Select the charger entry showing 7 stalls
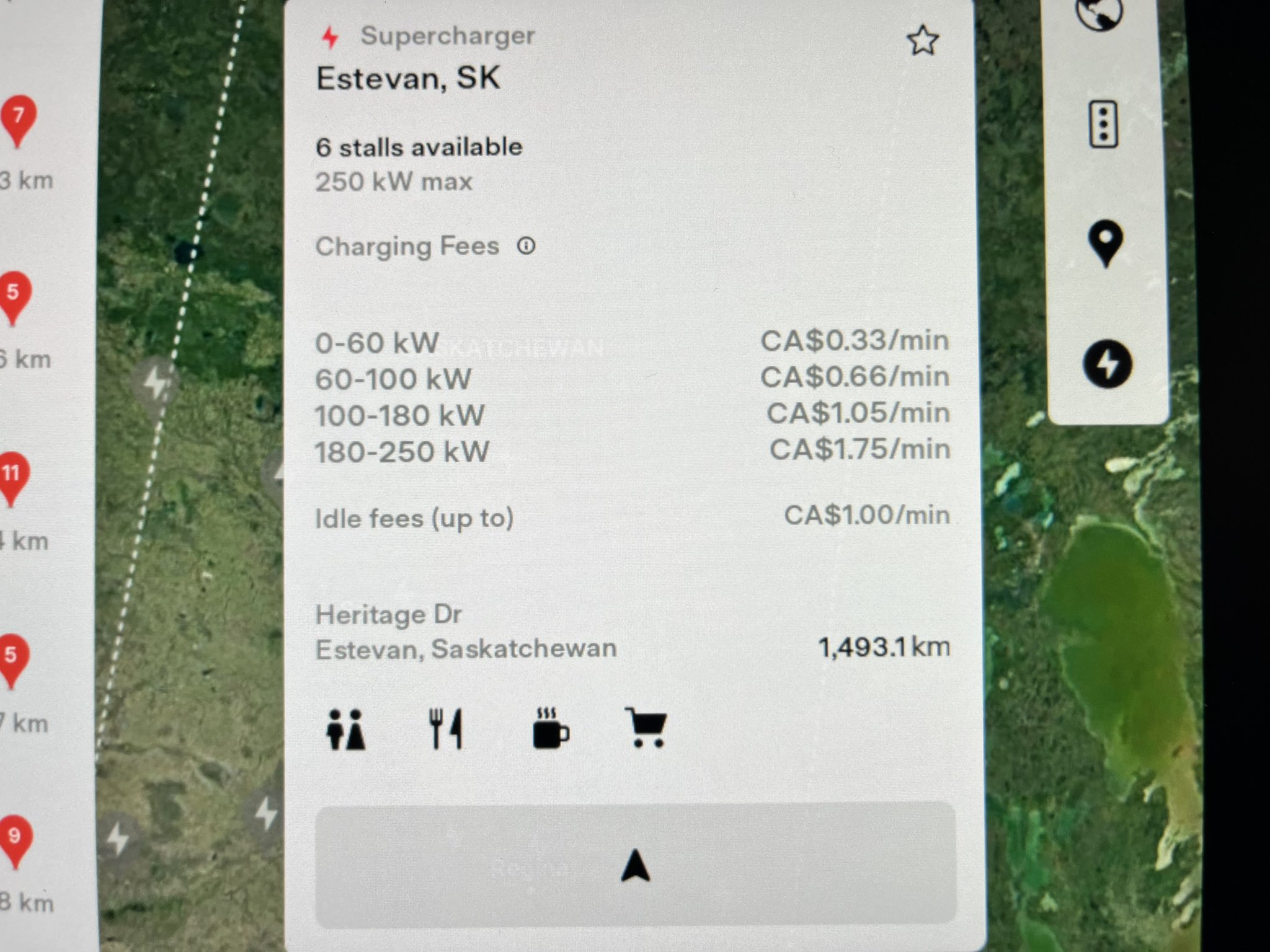The height and width of the screenshot is (952, 1270). click(18, 119)
